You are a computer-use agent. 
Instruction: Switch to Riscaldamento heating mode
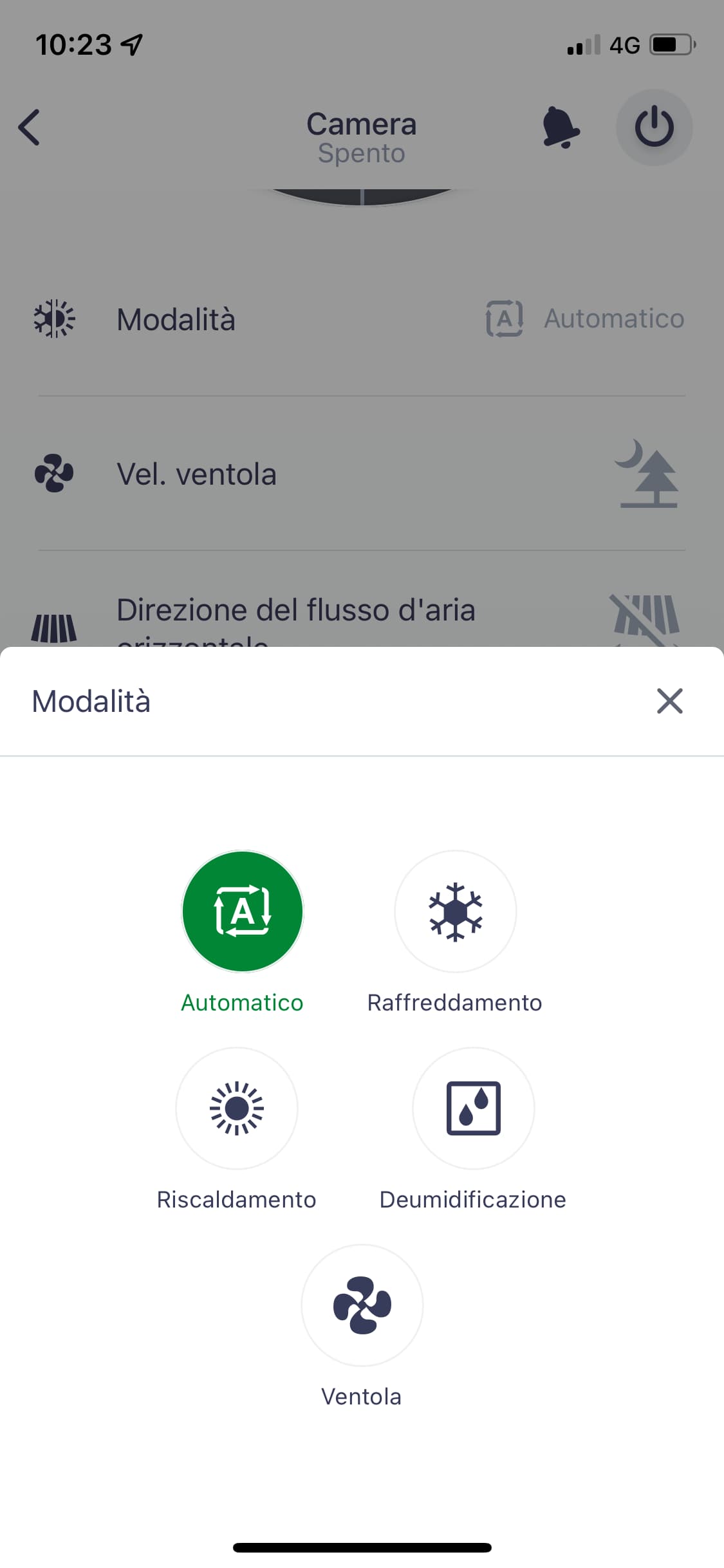[237, 1108]
